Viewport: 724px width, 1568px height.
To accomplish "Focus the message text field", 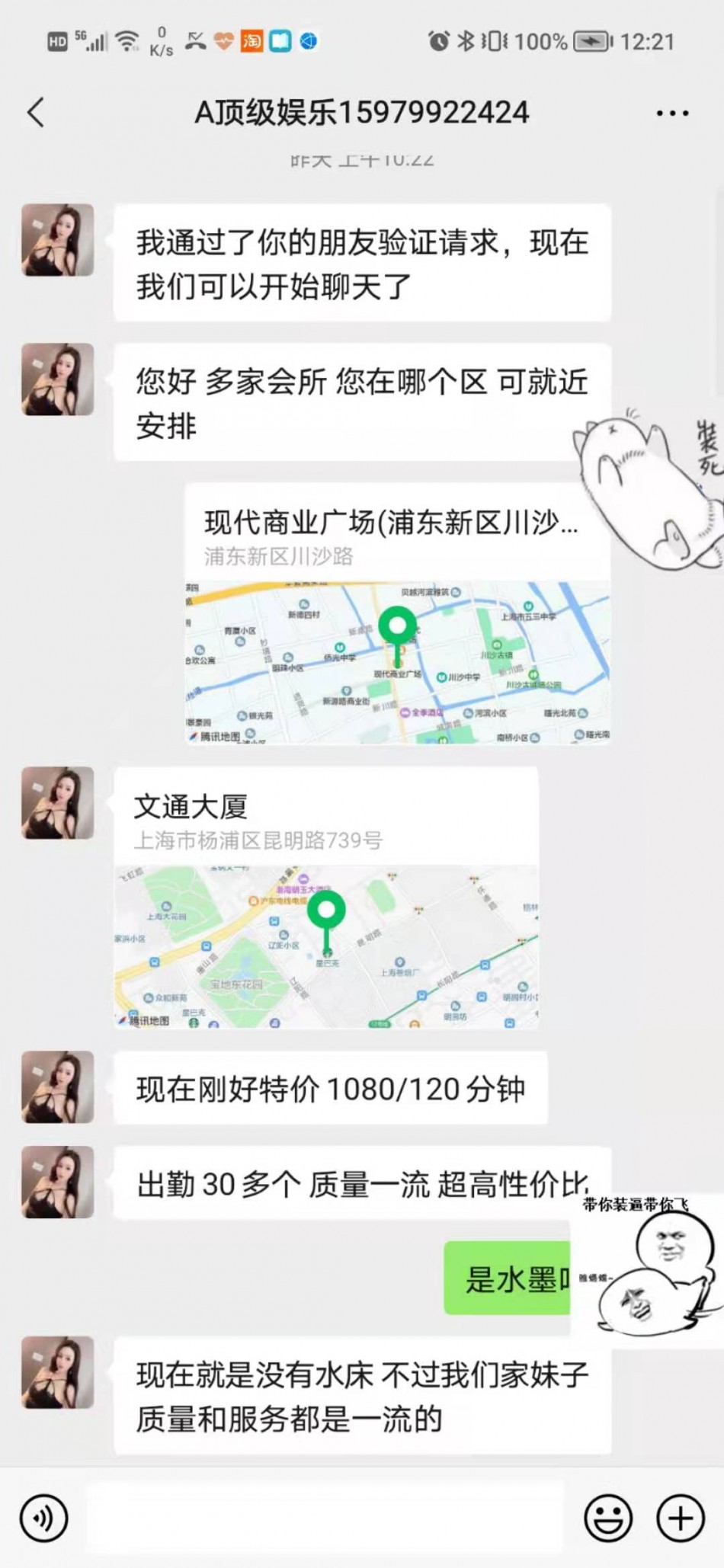I will 325,1518.
